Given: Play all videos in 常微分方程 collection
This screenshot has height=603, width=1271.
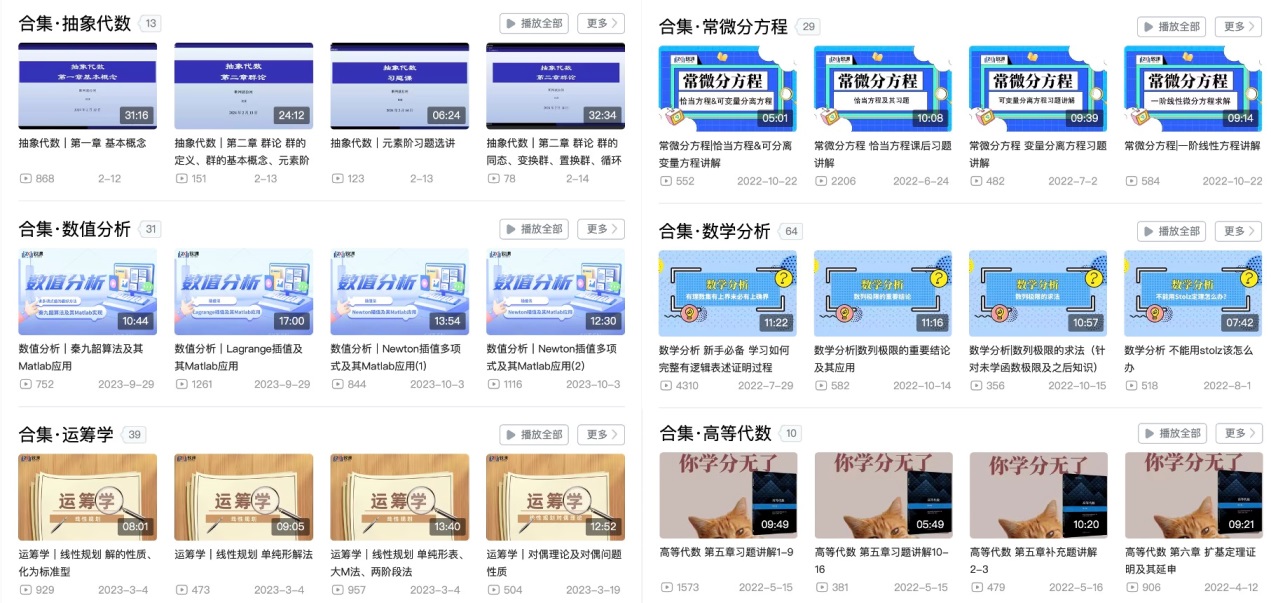Looking at the screenshot, I should click(1171, 27).
